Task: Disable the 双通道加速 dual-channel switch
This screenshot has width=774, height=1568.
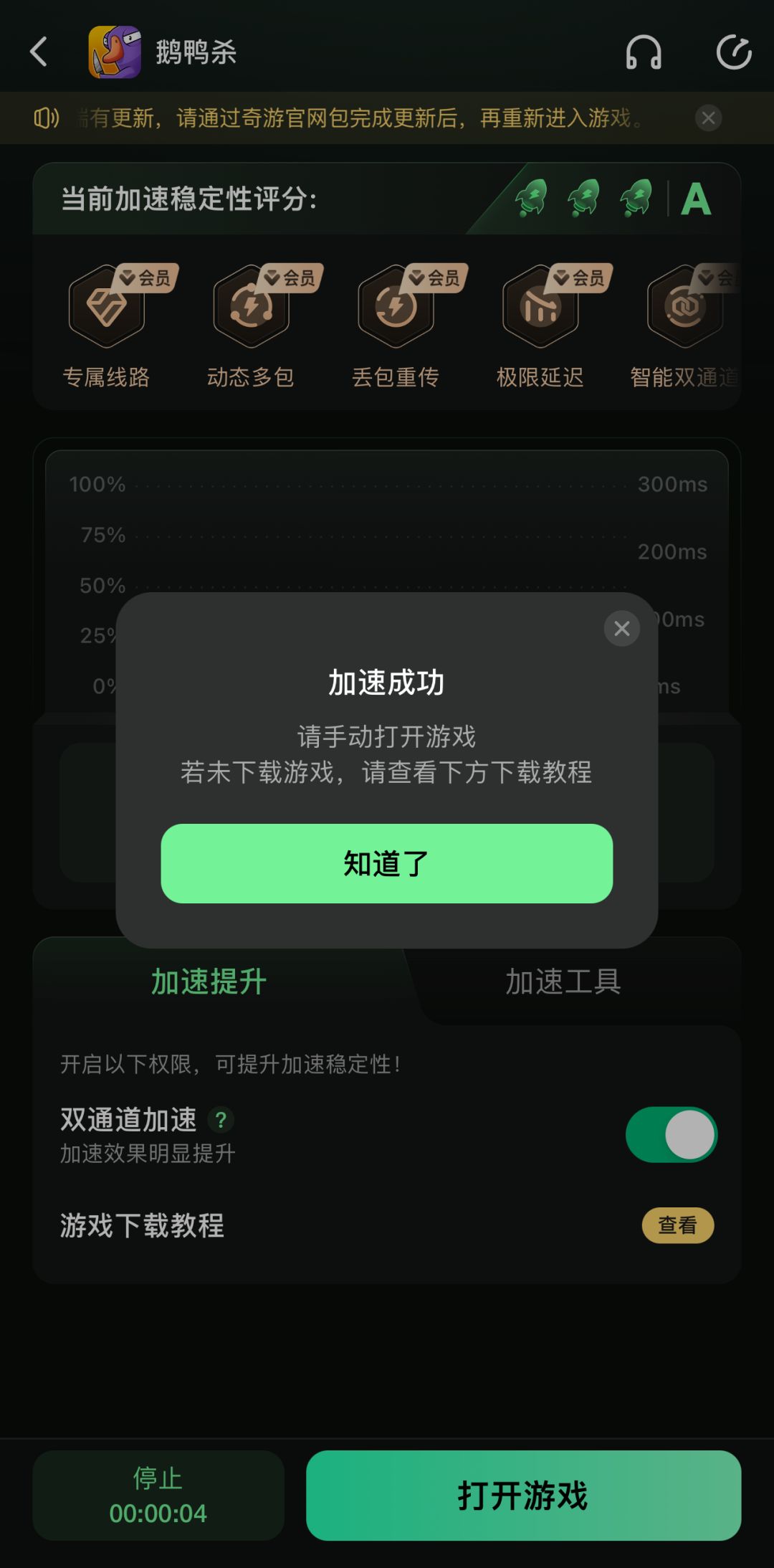Action: pyautogui.click(x=669, y=1135)
